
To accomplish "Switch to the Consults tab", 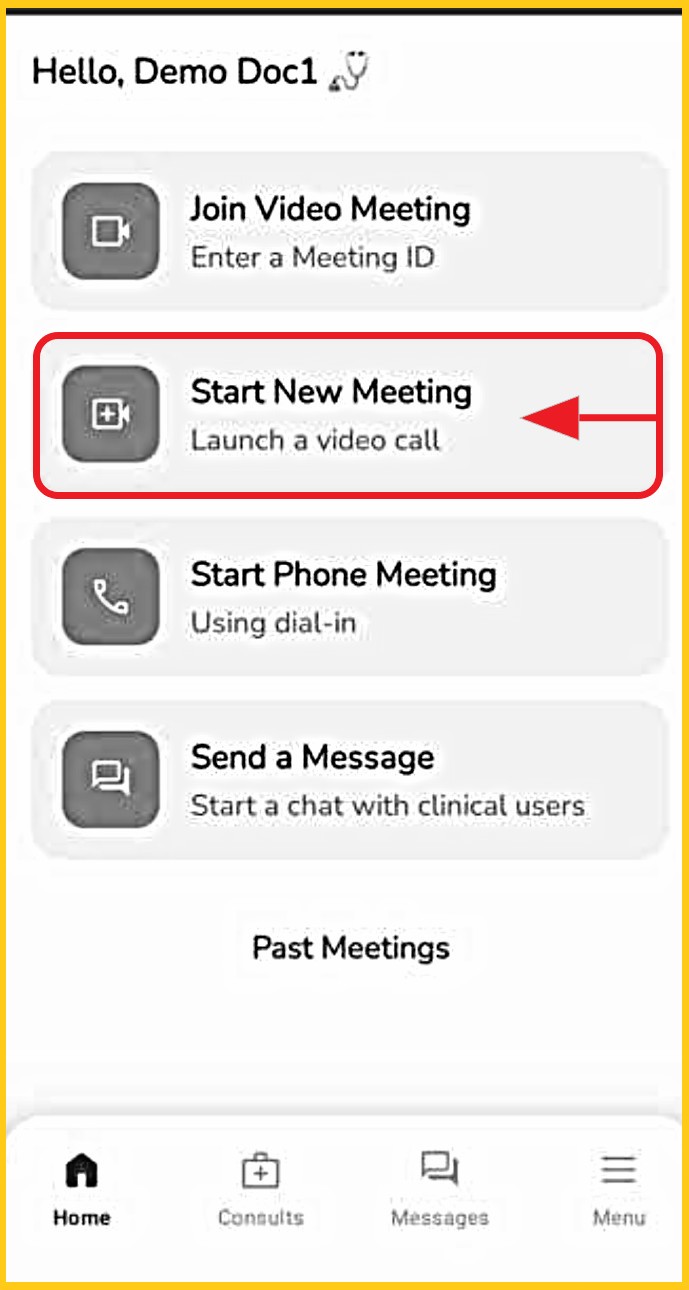I will (260, 1188).
